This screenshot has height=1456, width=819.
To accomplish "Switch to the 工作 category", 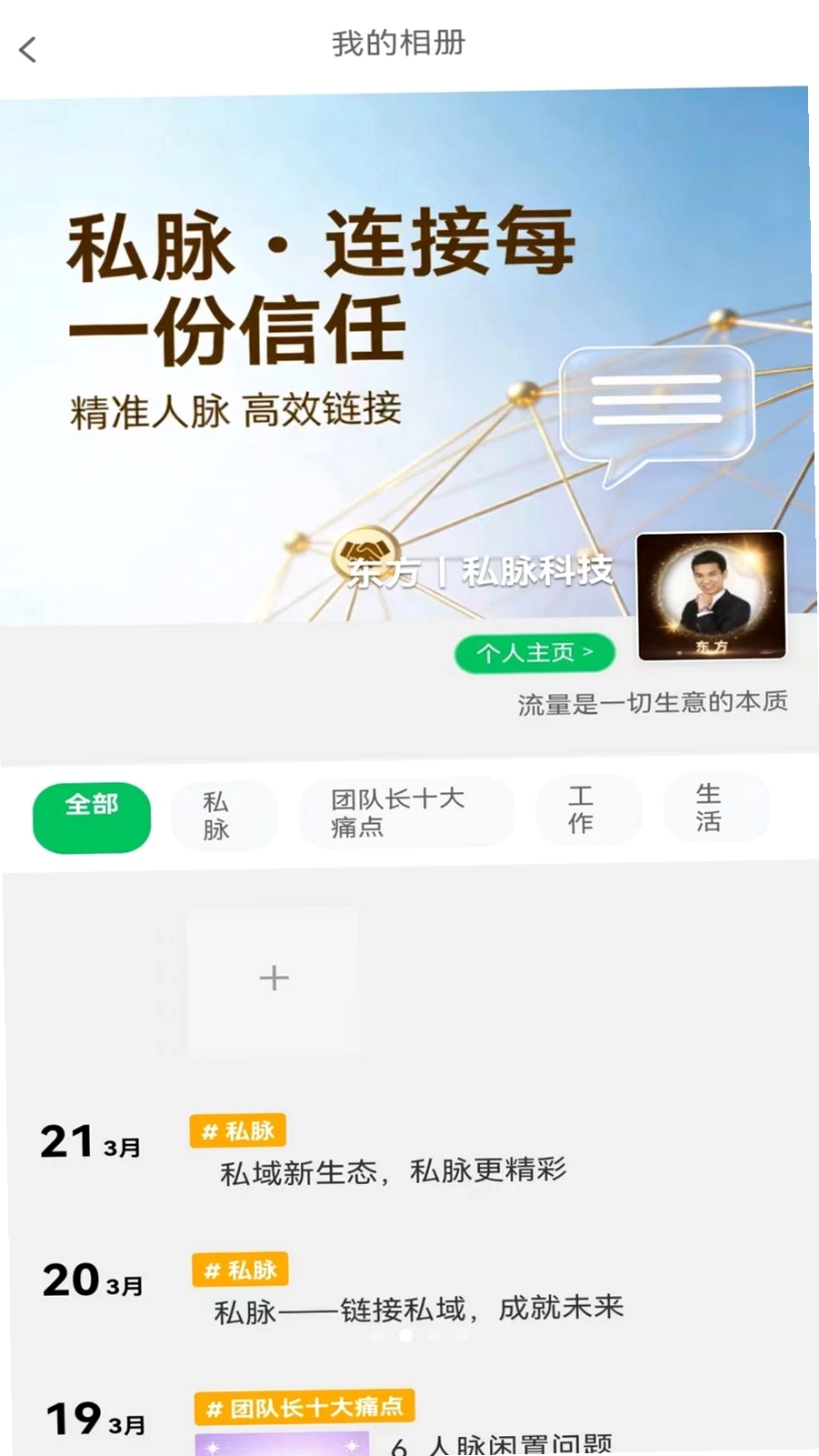I will (x=588, y=809).
